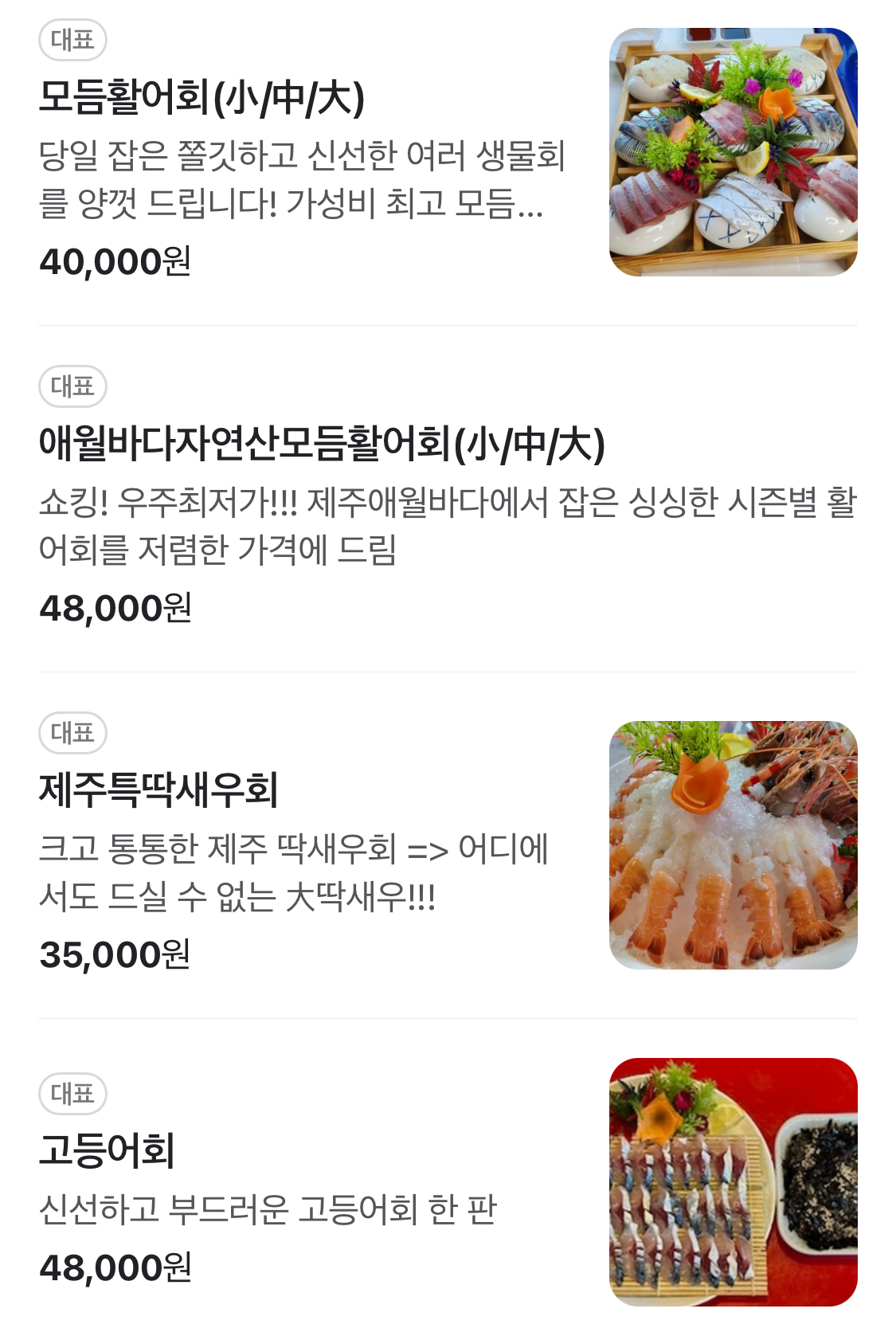Open the 고등어회 menu item
Viewport: 896px width, 1336px height.
108,1151
